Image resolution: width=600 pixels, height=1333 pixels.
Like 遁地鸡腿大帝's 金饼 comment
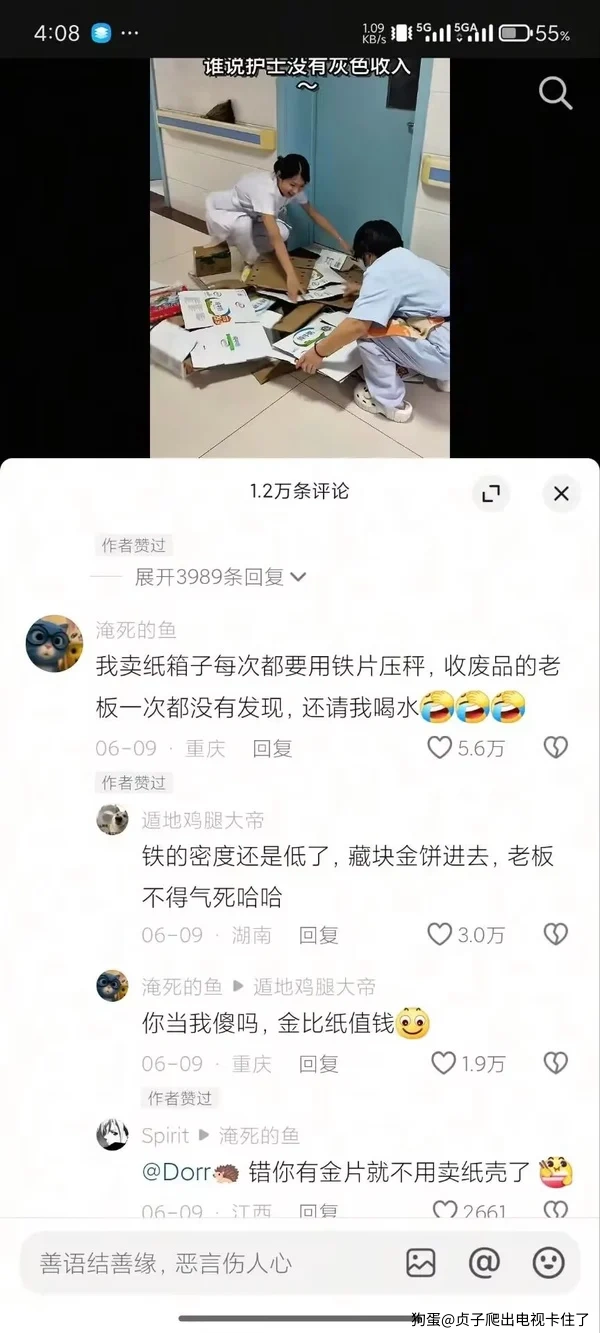click(x=440, y=934)
